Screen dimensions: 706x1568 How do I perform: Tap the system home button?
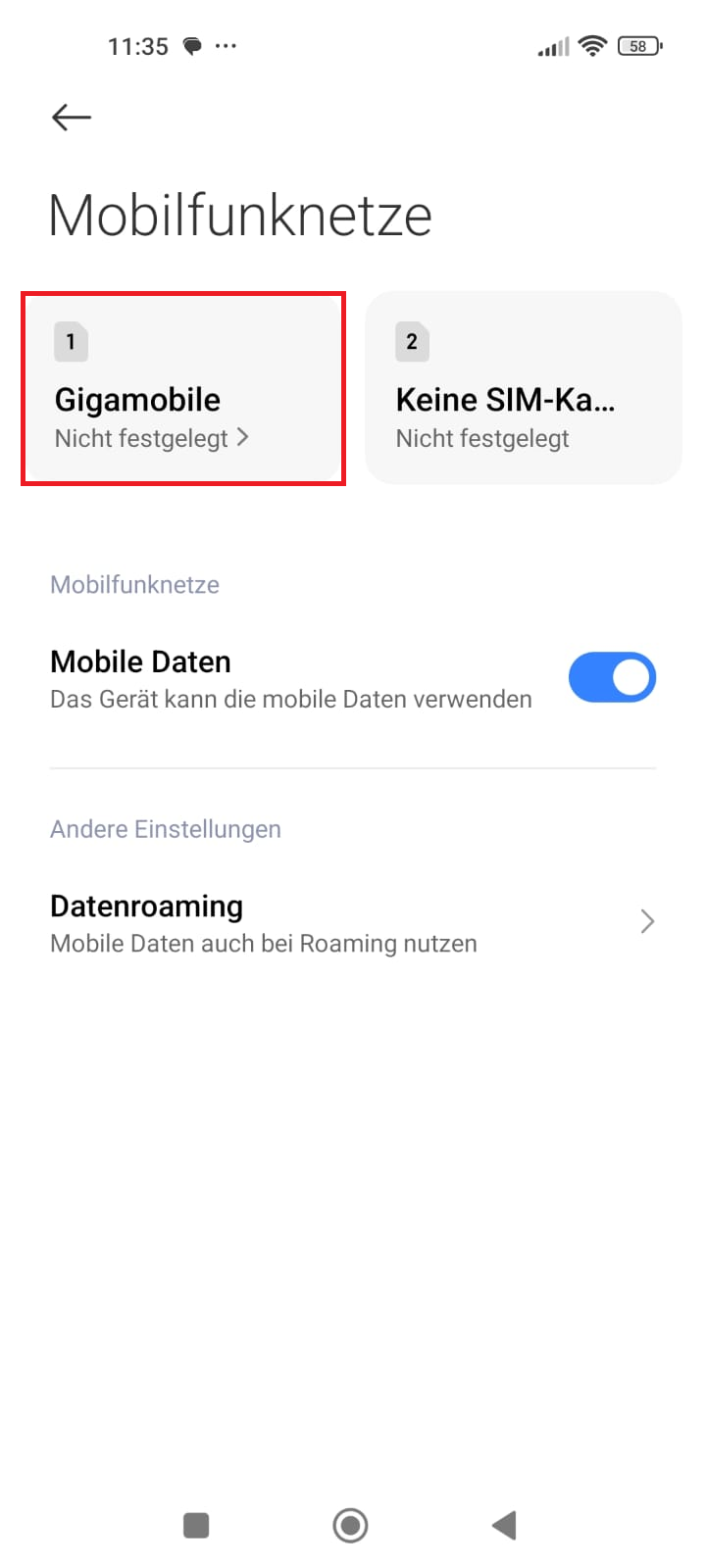(350, 1525)
